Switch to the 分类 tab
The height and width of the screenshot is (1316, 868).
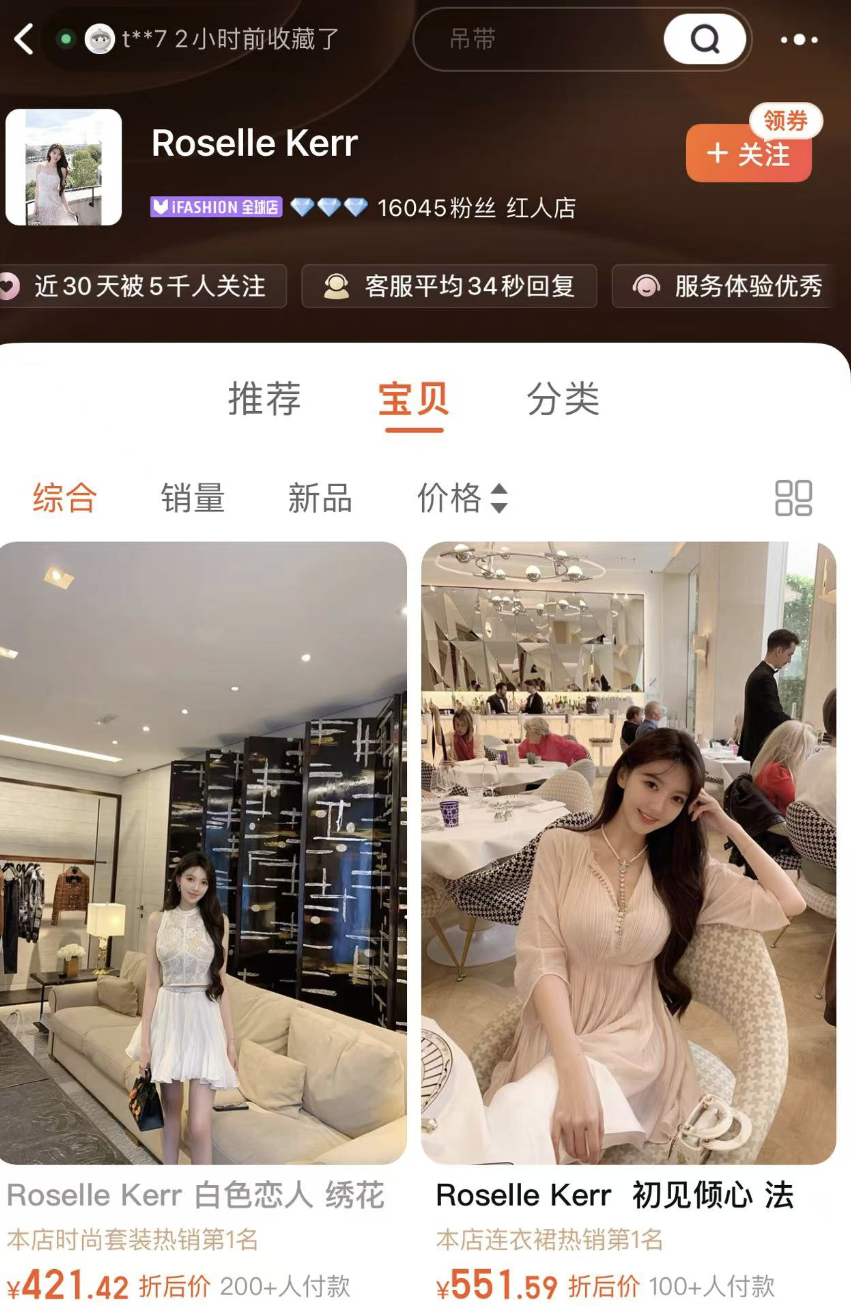(x=563, y=399)
